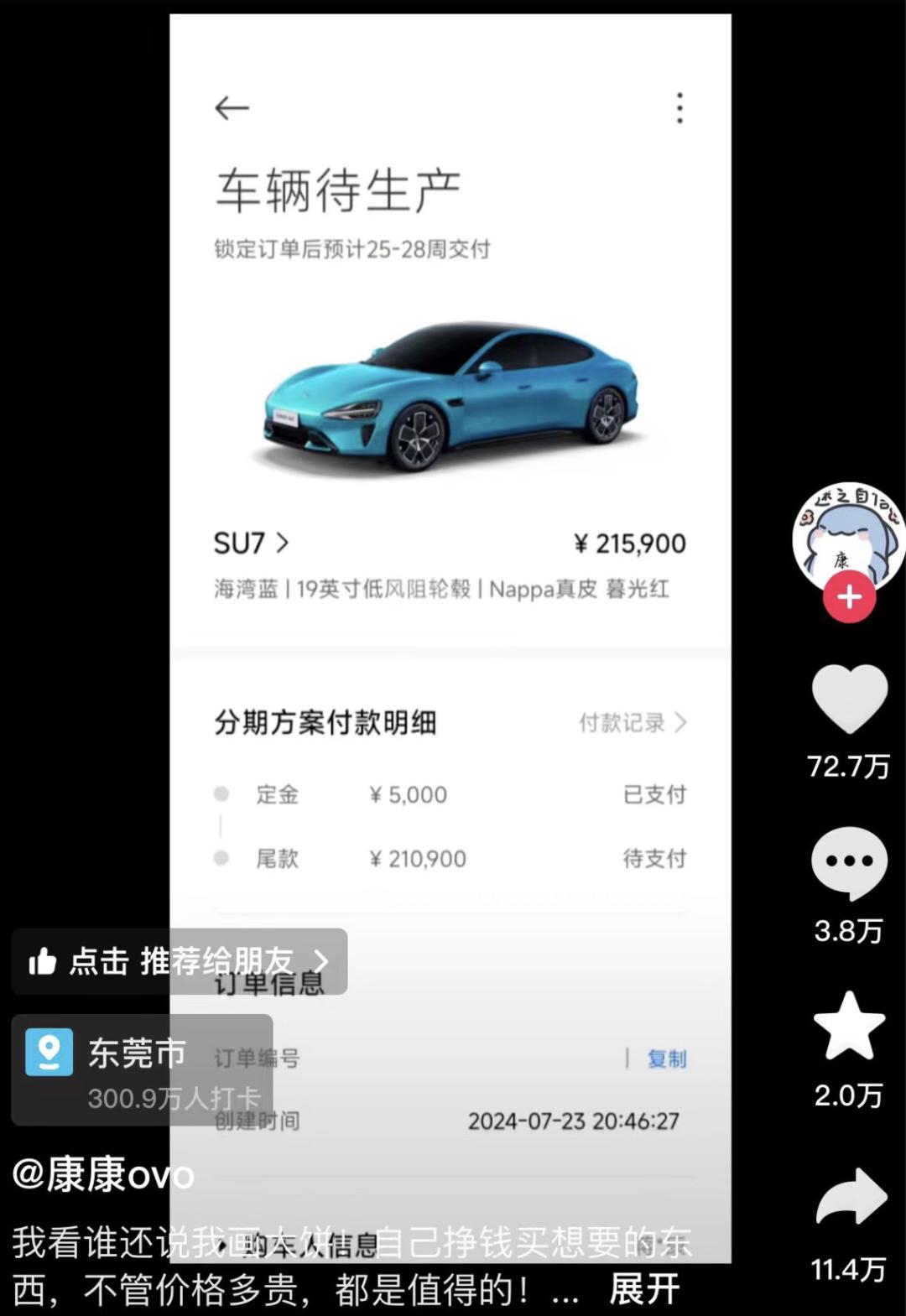The height and width of the screenshot is (1316, 906).
Task: Expand the caption with 展开
Action: pos(644,1289)
